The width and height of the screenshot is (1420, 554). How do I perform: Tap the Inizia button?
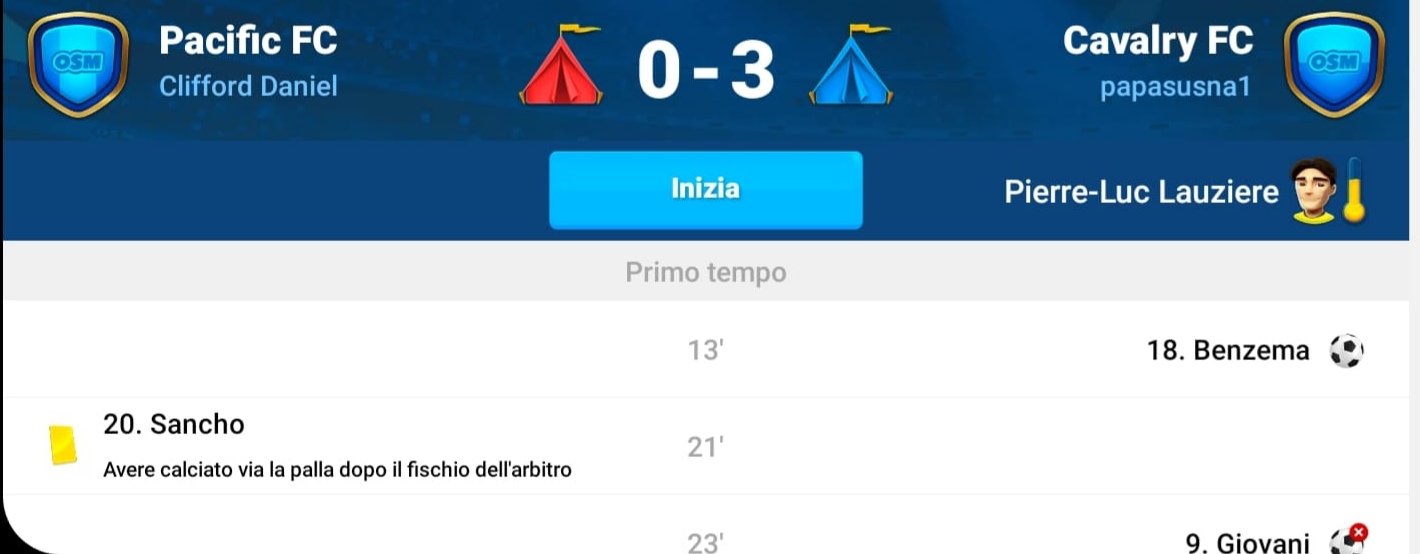(705, 190)
